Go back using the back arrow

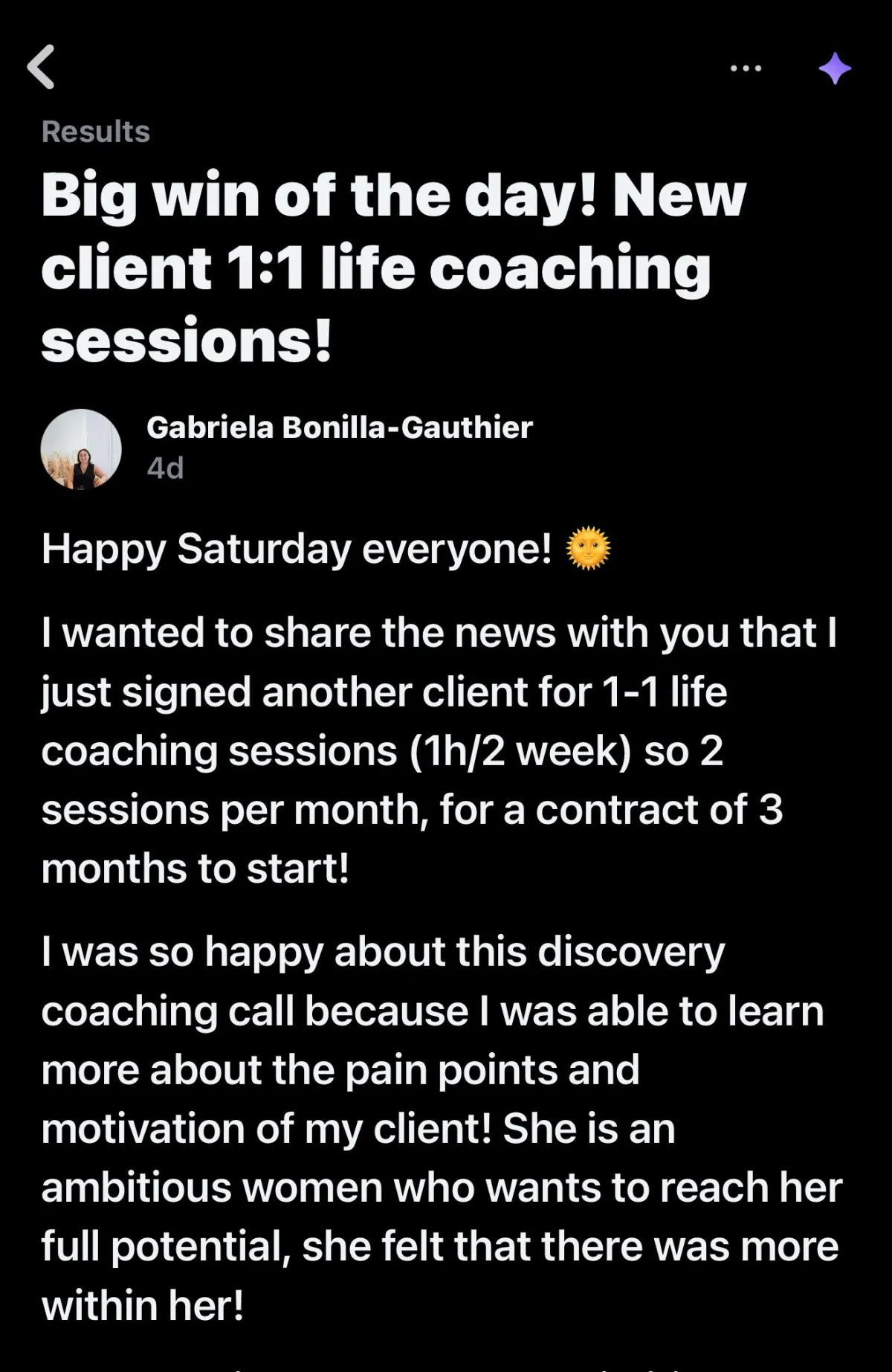tap(42, 67)
